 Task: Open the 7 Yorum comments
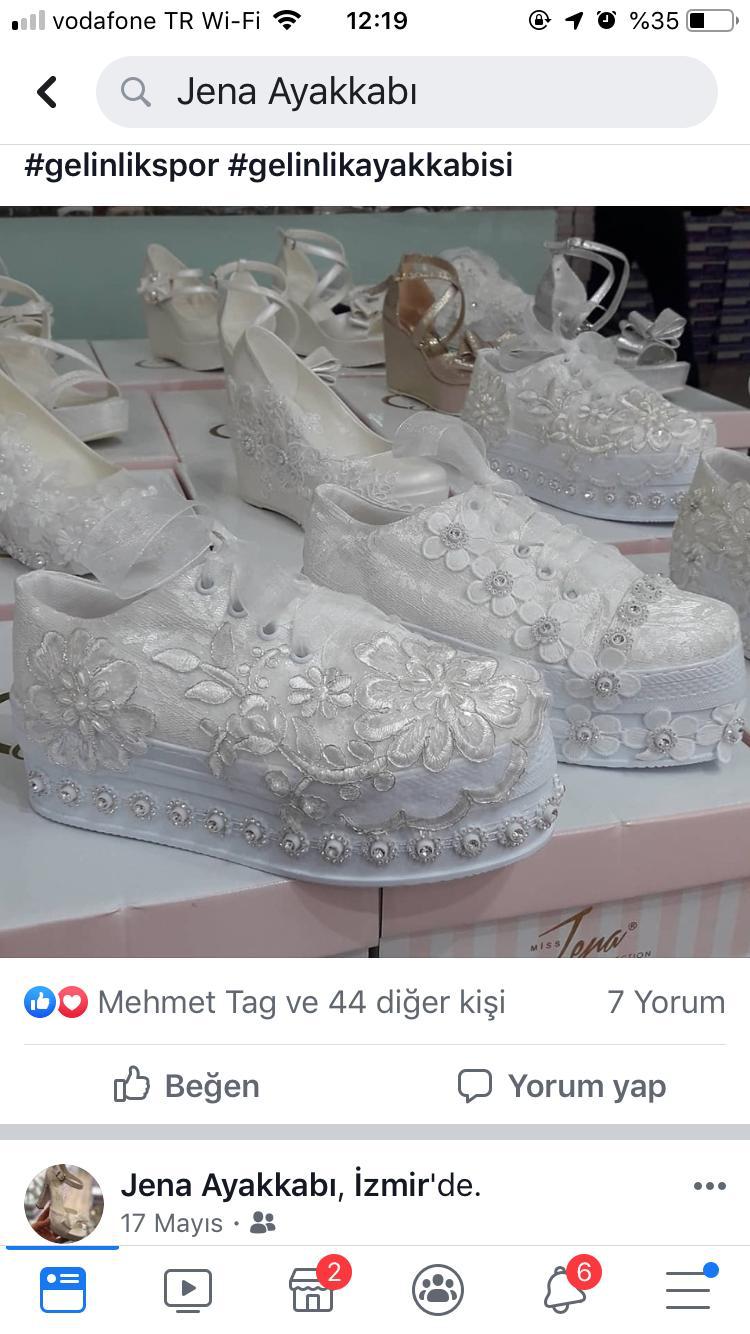666,1001
